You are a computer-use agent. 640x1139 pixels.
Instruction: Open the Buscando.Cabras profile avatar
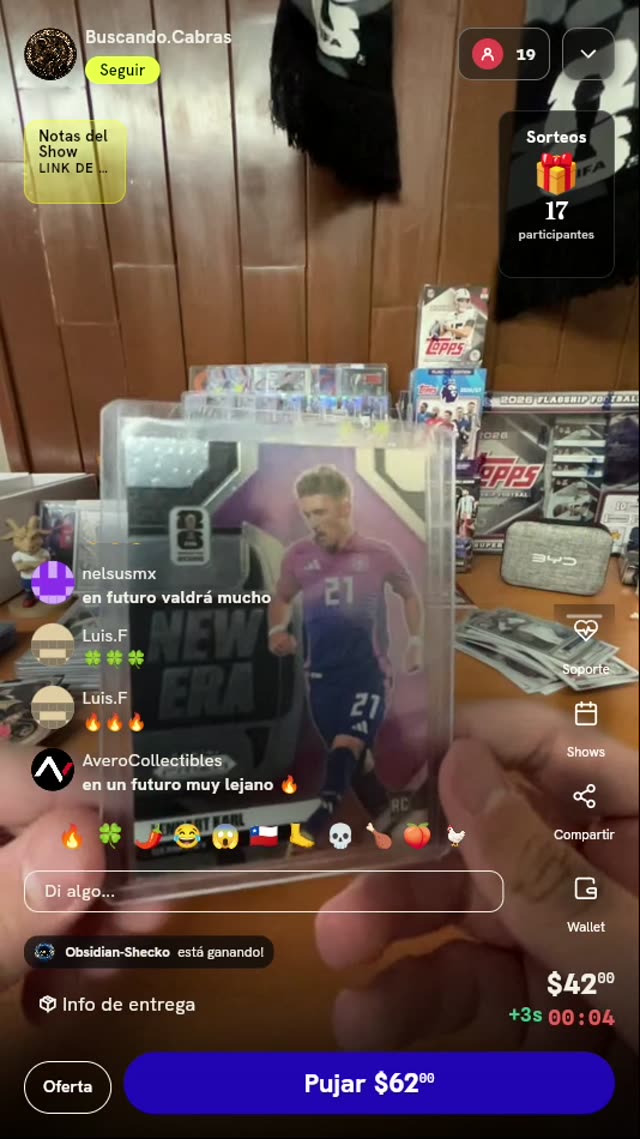coord(50,54)
